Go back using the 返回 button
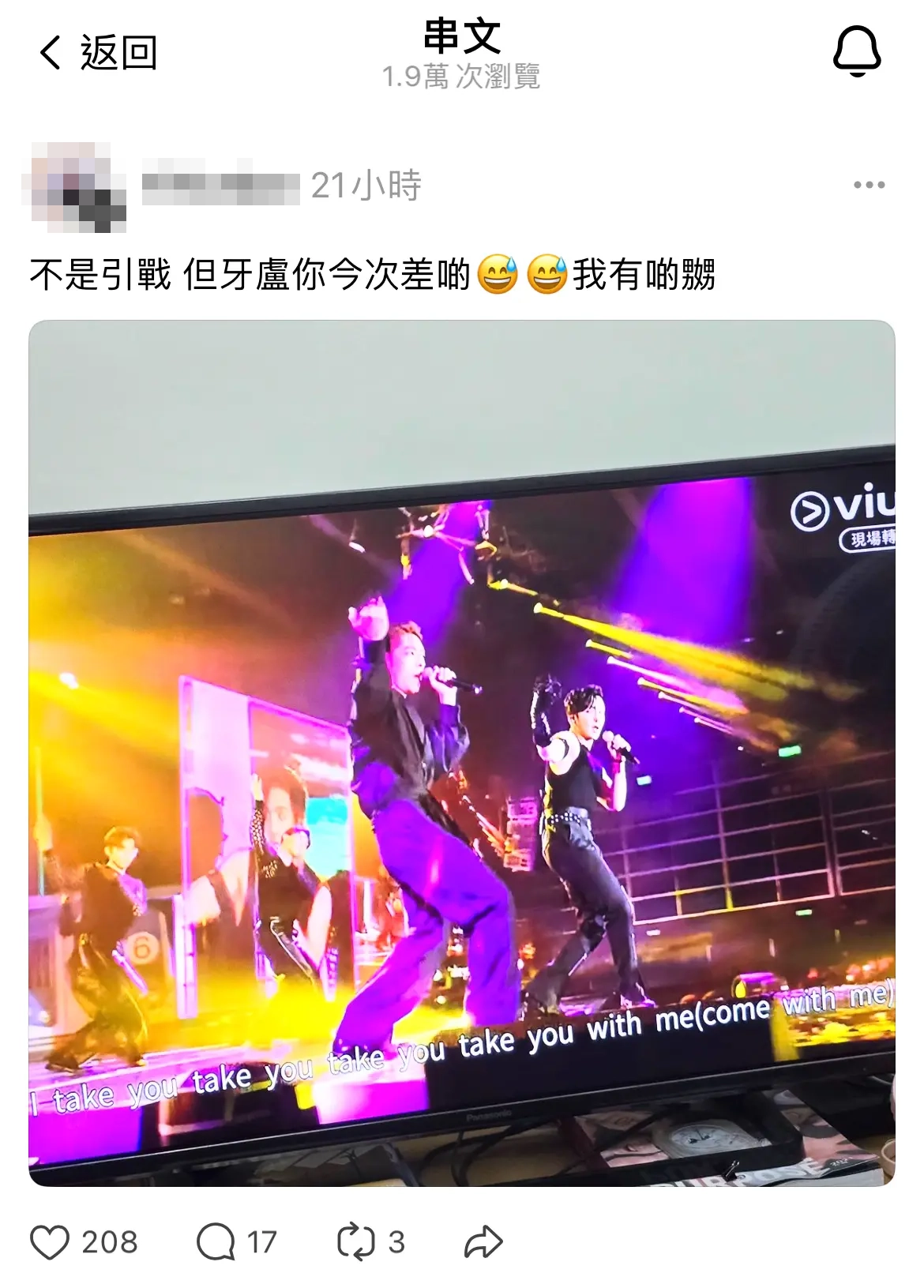 (x=98, y=53)
